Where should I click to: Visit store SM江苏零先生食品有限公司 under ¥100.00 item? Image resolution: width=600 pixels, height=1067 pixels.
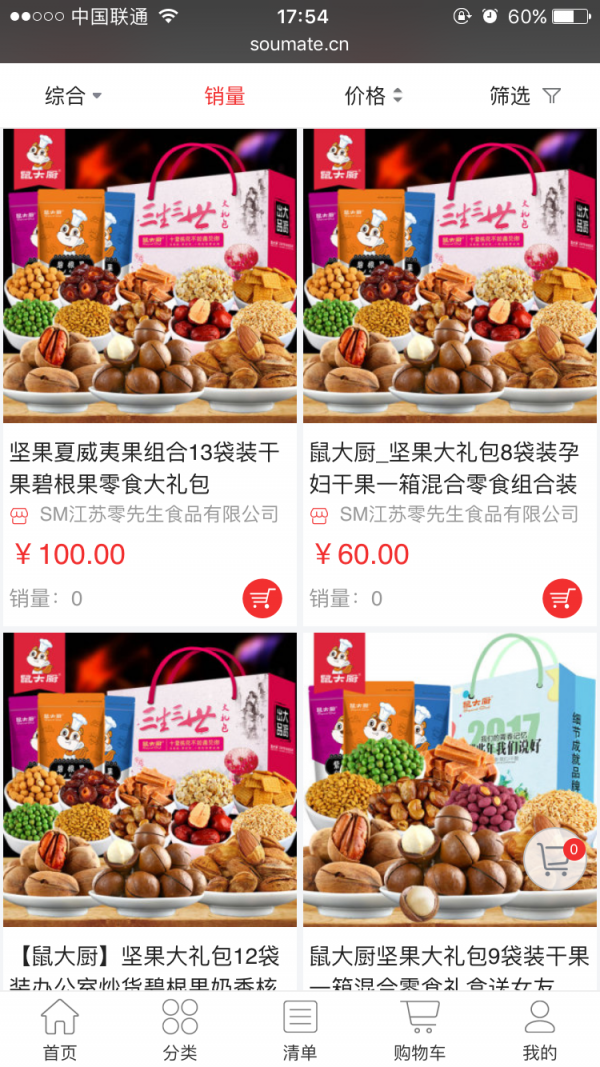pyautogui.click(x=158, y=515)
